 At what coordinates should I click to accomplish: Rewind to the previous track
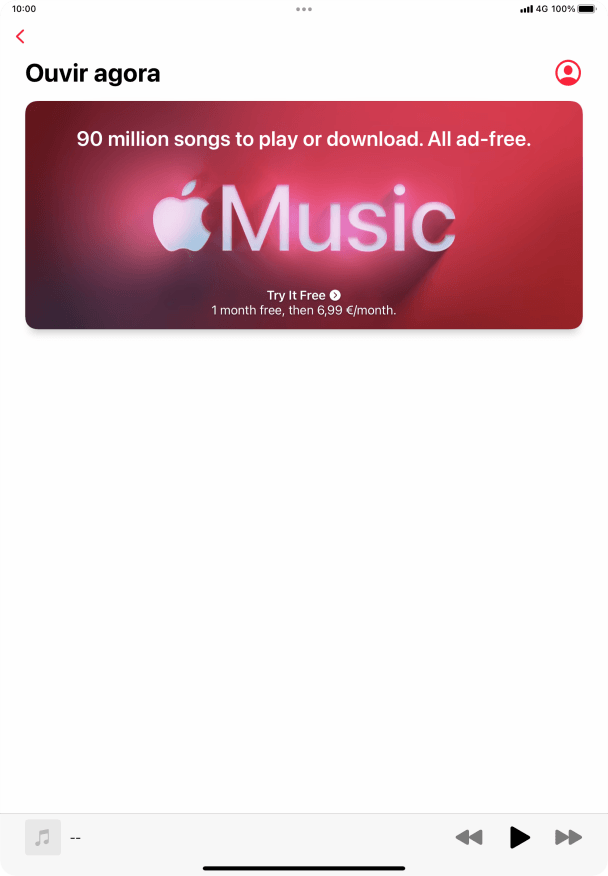(468, 837)
